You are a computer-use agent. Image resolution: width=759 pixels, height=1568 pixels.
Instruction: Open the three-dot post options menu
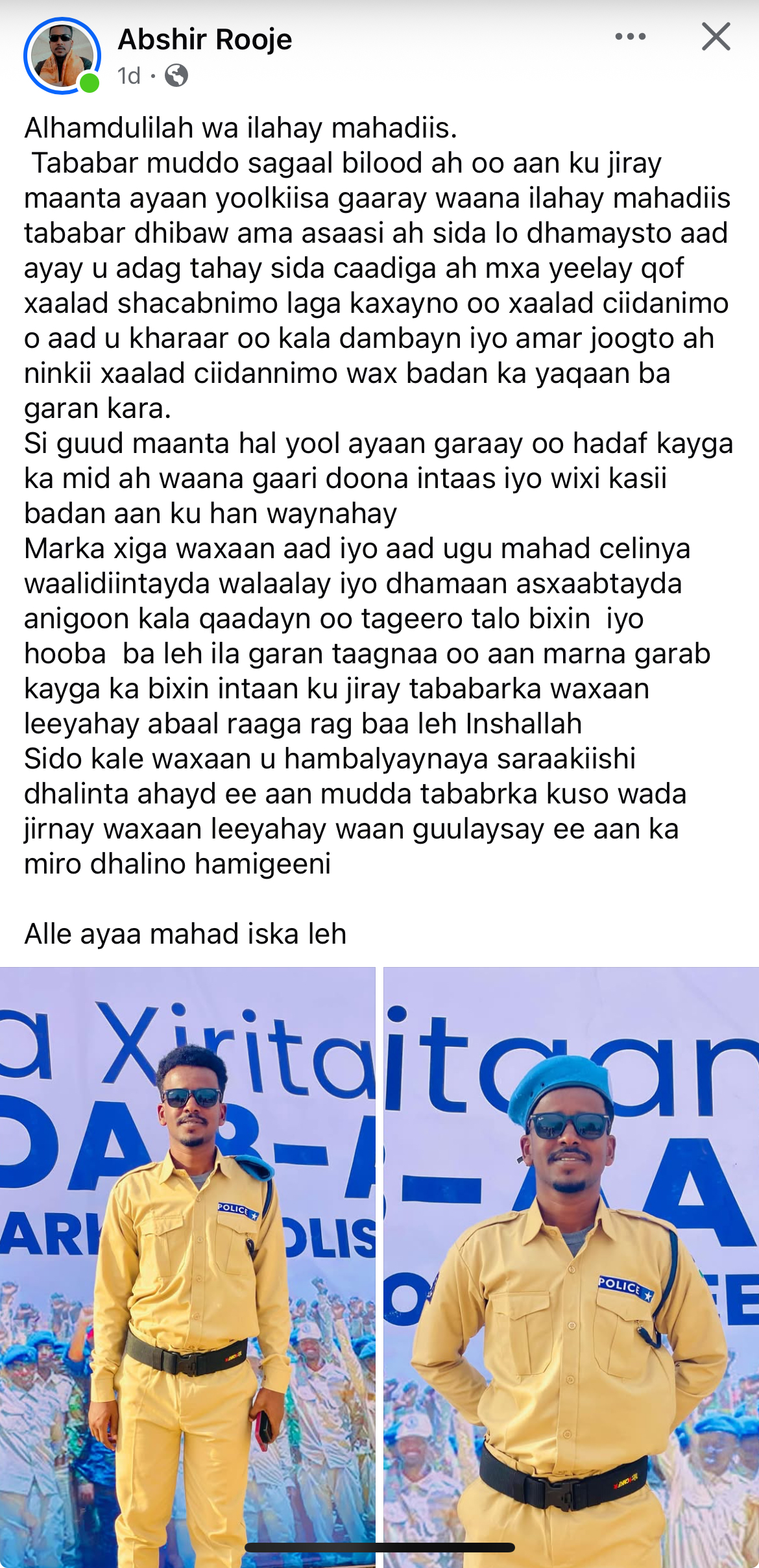630,37
